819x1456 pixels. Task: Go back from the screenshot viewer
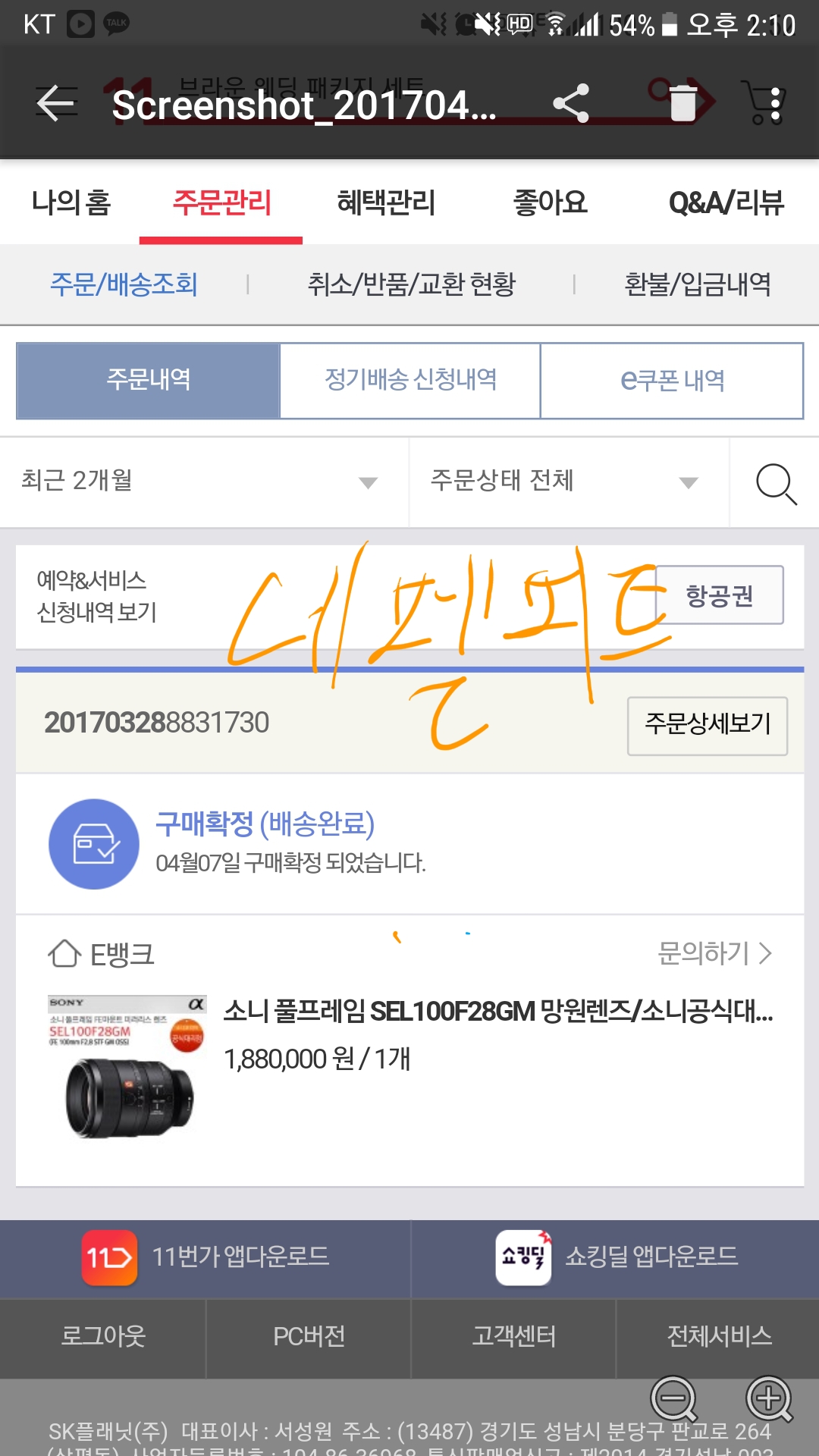click(x=57, y=104)
